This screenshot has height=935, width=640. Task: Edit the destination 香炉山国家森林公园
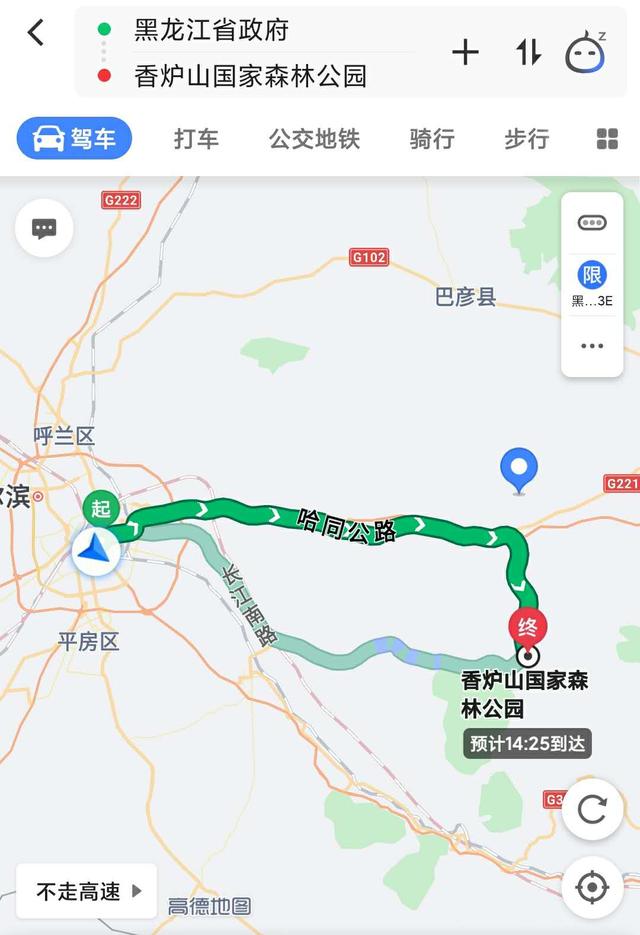tap(250, 76)
